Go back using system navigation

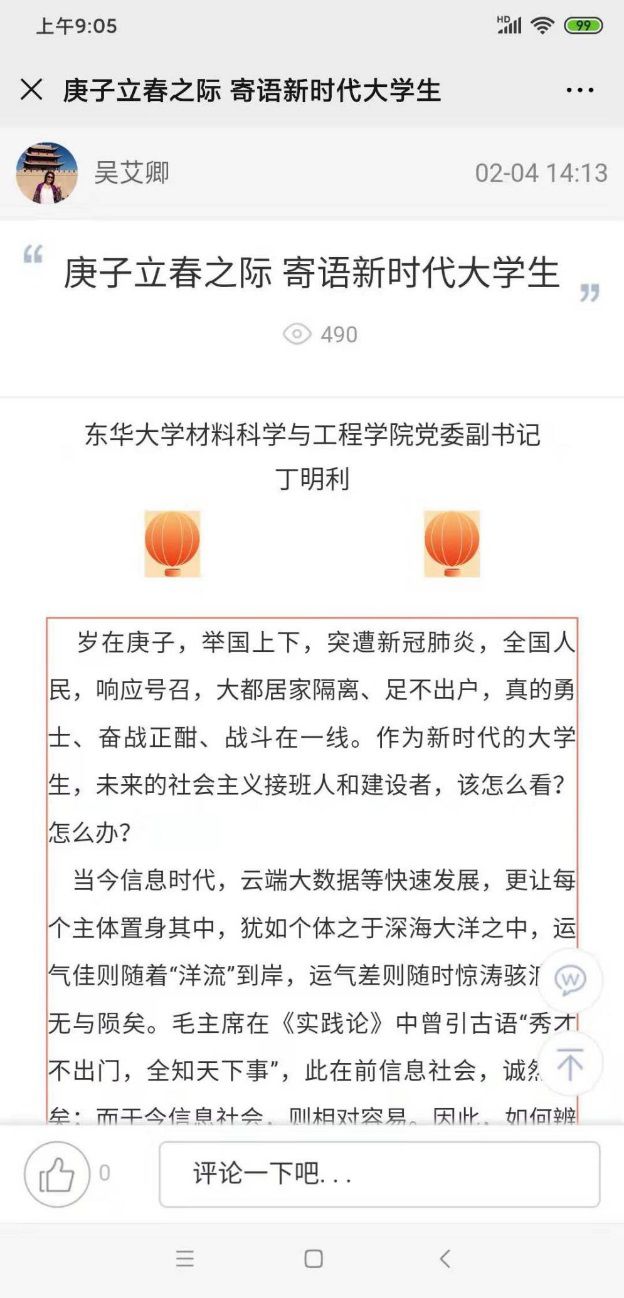445,1259
